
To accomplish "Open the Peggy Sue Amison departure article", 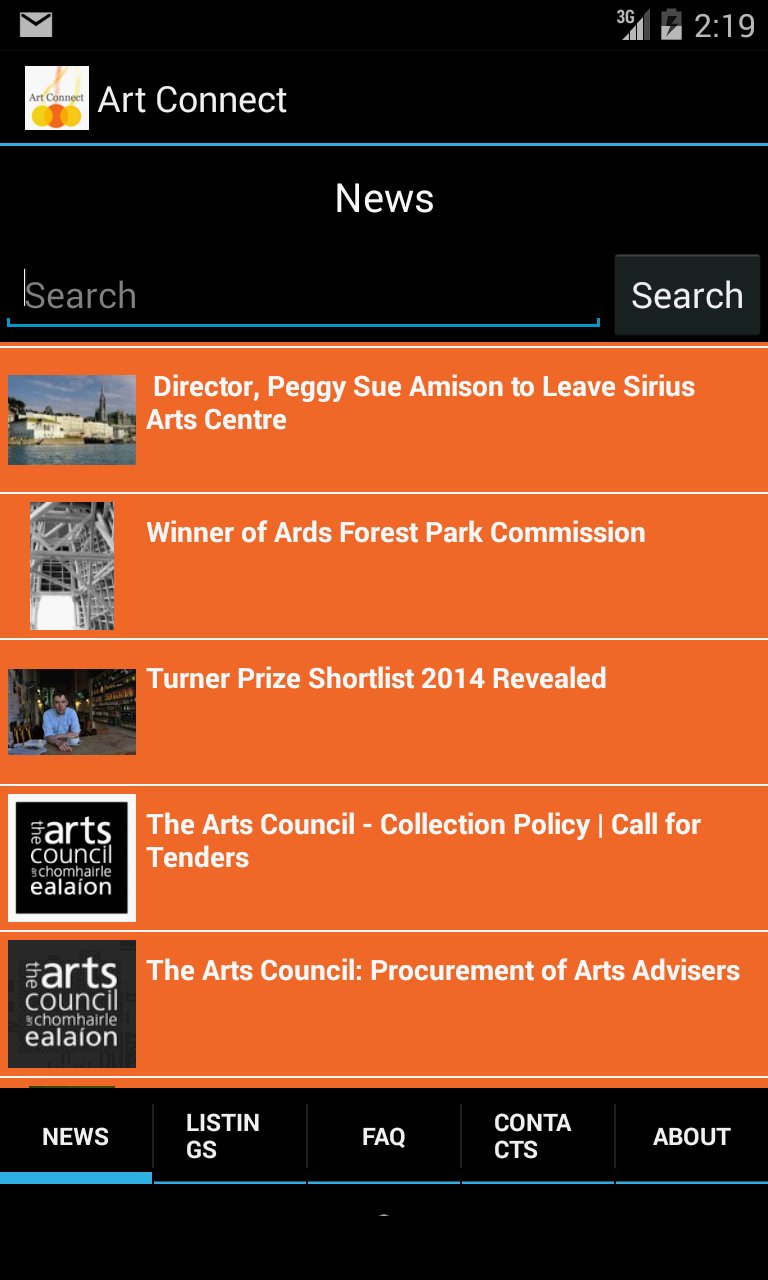I will click(420, 402).
